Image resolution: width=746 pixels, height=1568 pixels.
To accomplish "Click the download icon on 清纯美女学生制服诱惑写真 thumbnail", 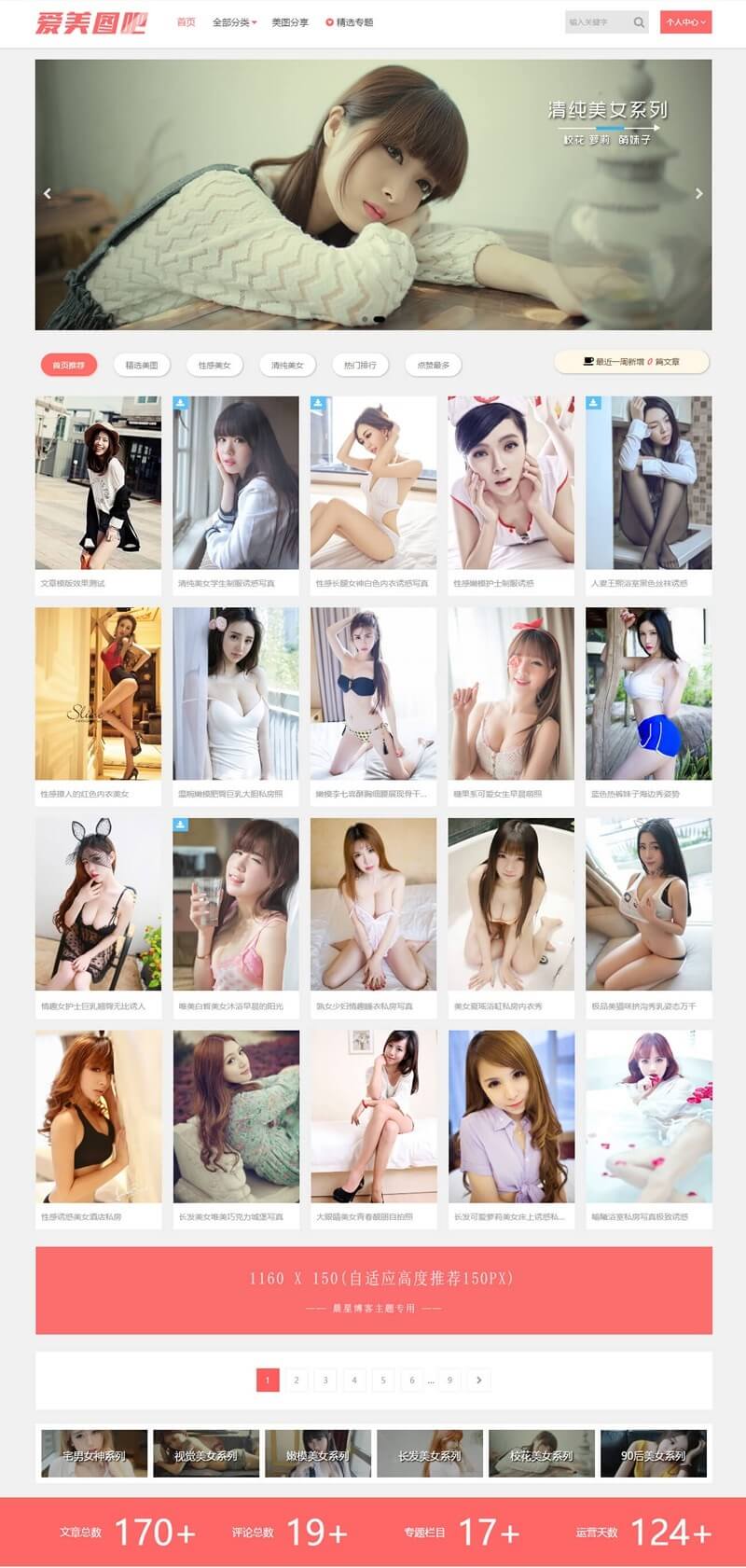I will point(180,404).
